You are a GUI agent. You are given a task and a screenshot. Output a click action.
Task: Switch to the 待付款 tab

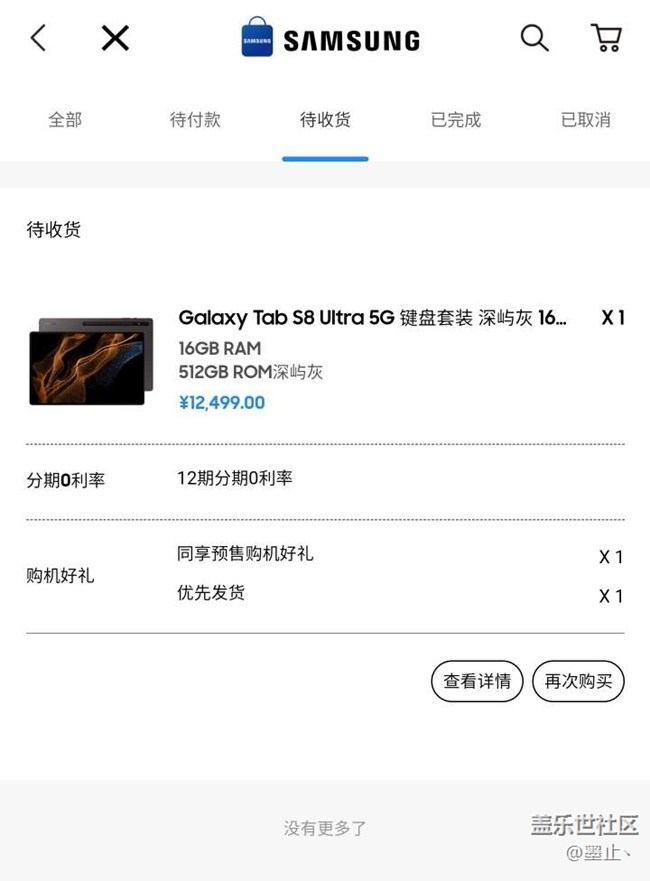pyautogui.click(x=195, y=120)
